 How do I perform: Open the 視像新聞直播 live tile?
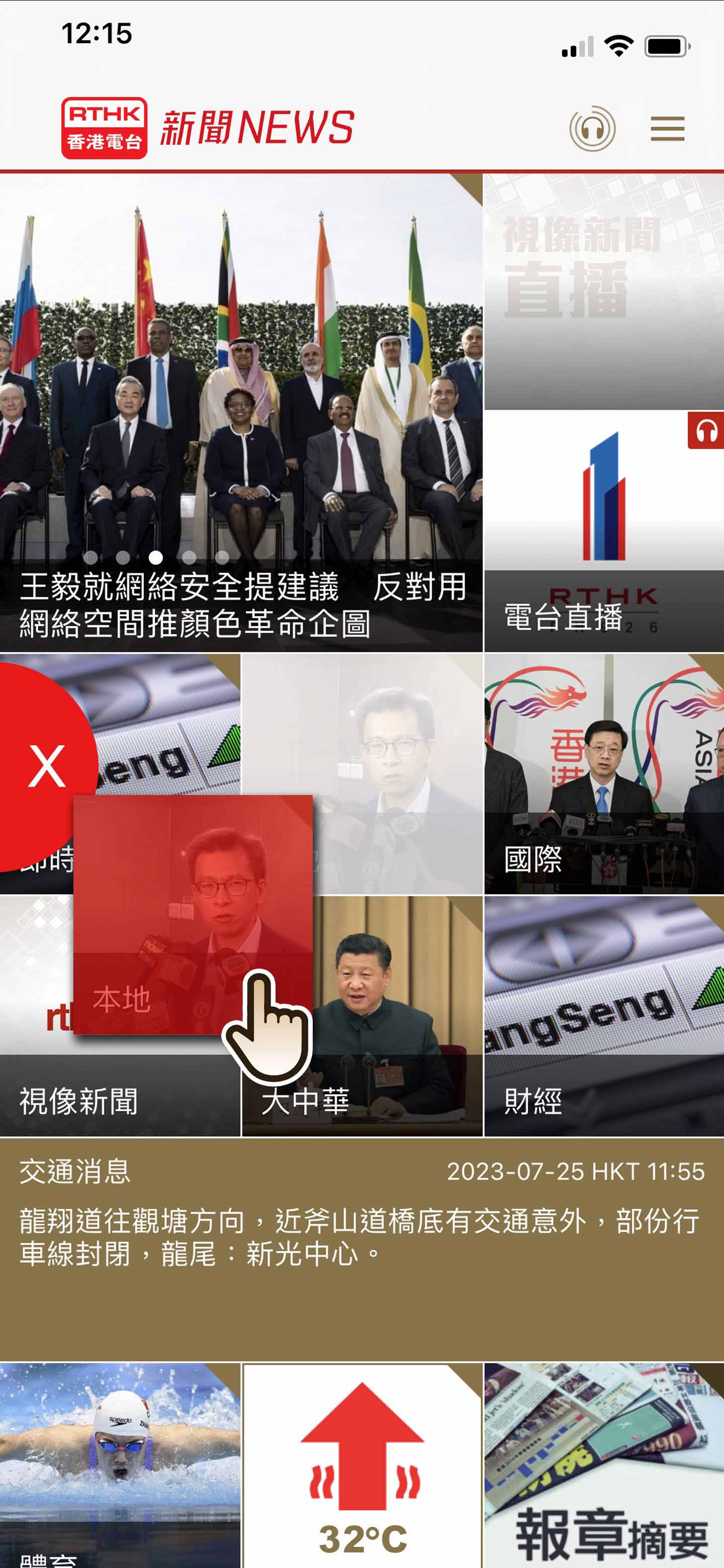pos(603,291)
